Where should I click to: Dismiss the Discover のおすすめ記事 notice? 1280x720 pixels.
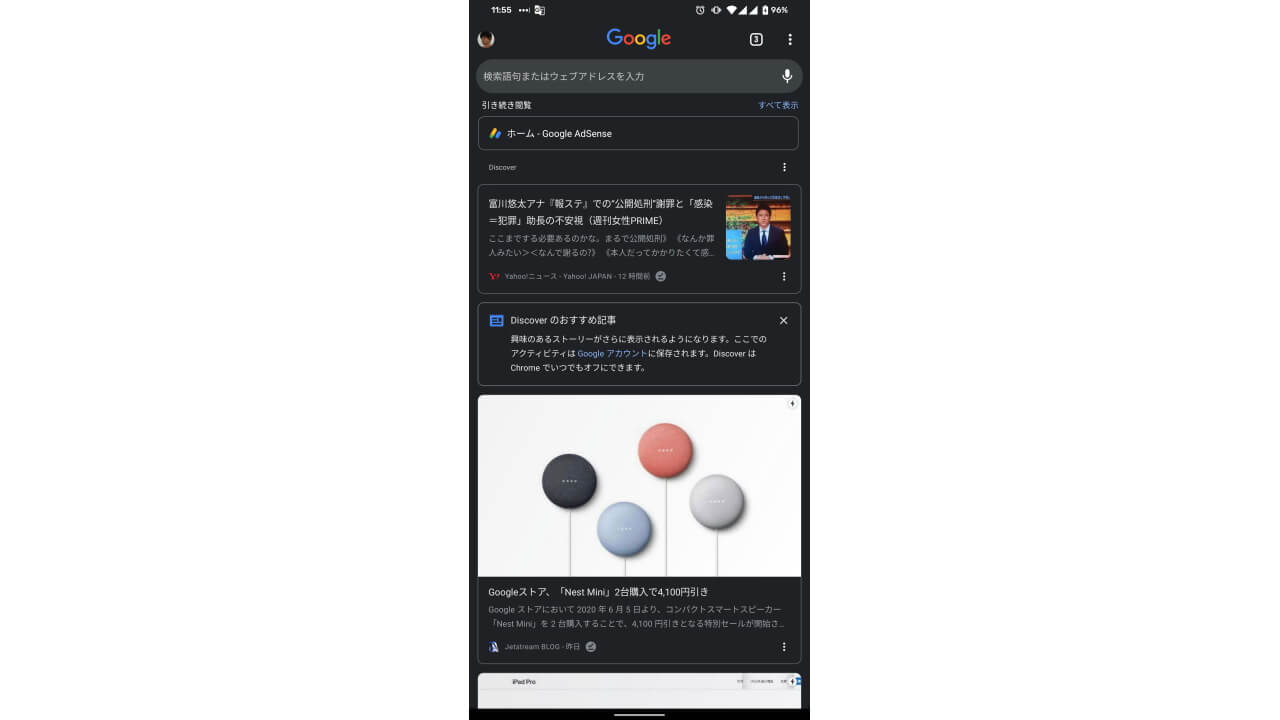coord(783,321)
